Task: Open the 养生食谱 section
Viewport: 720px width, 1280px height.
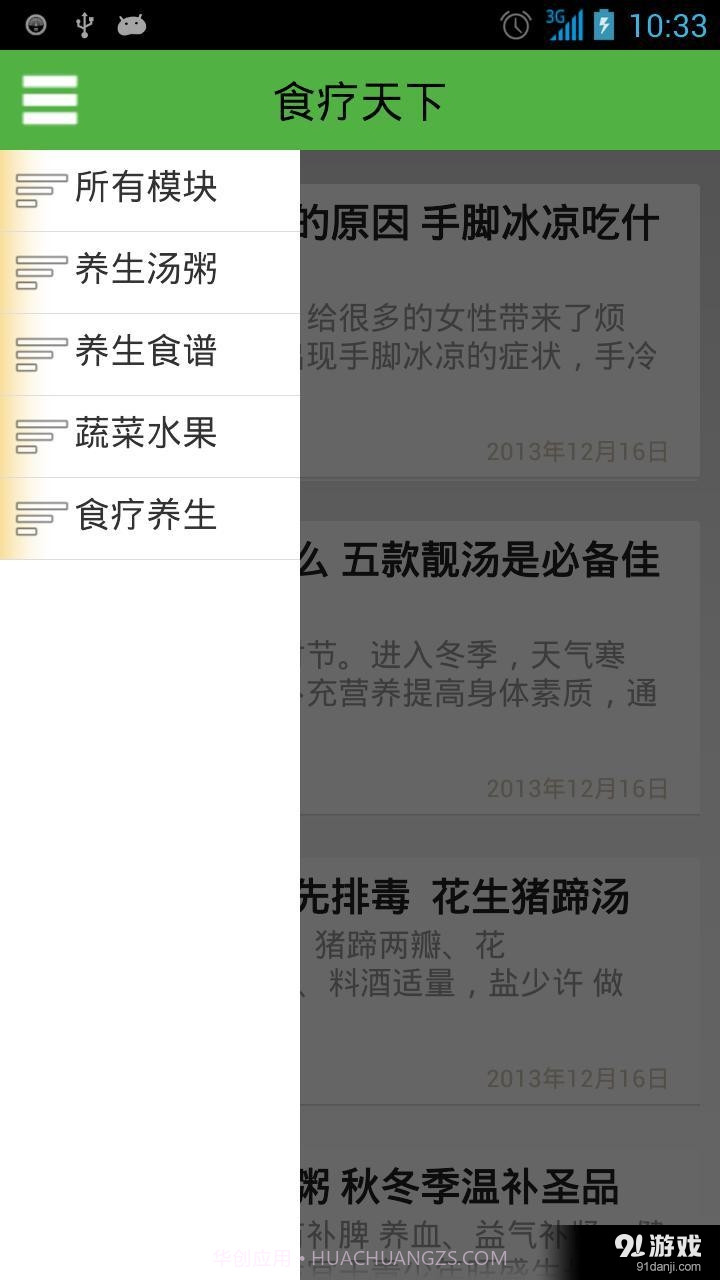Action: click(146, 352)
